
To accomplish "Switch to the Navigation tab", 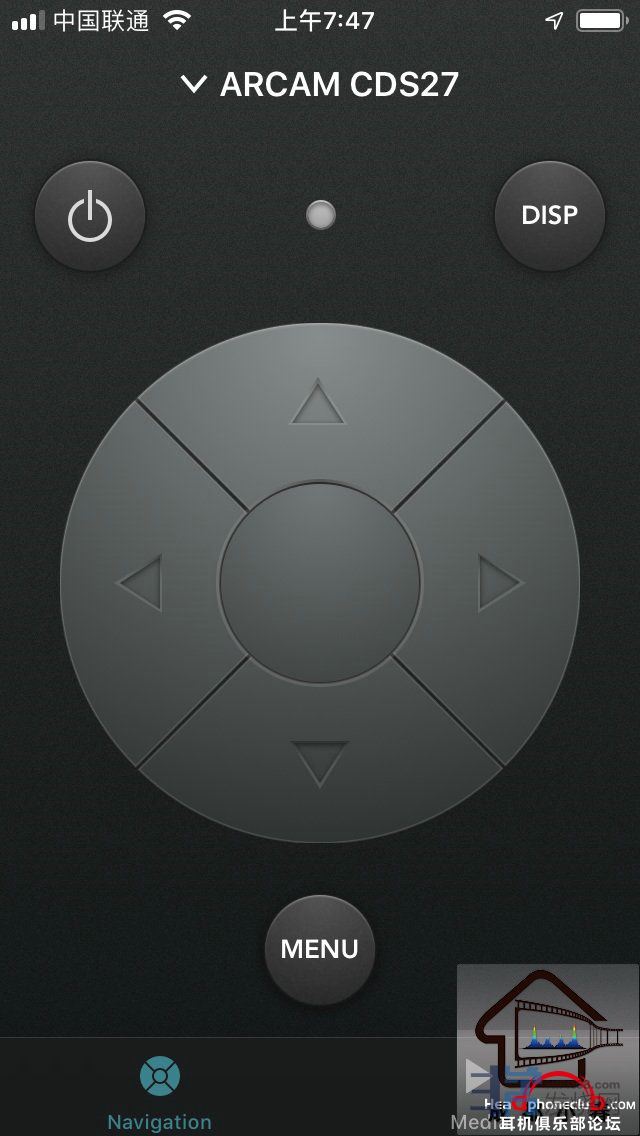I will click(160, 1090).
